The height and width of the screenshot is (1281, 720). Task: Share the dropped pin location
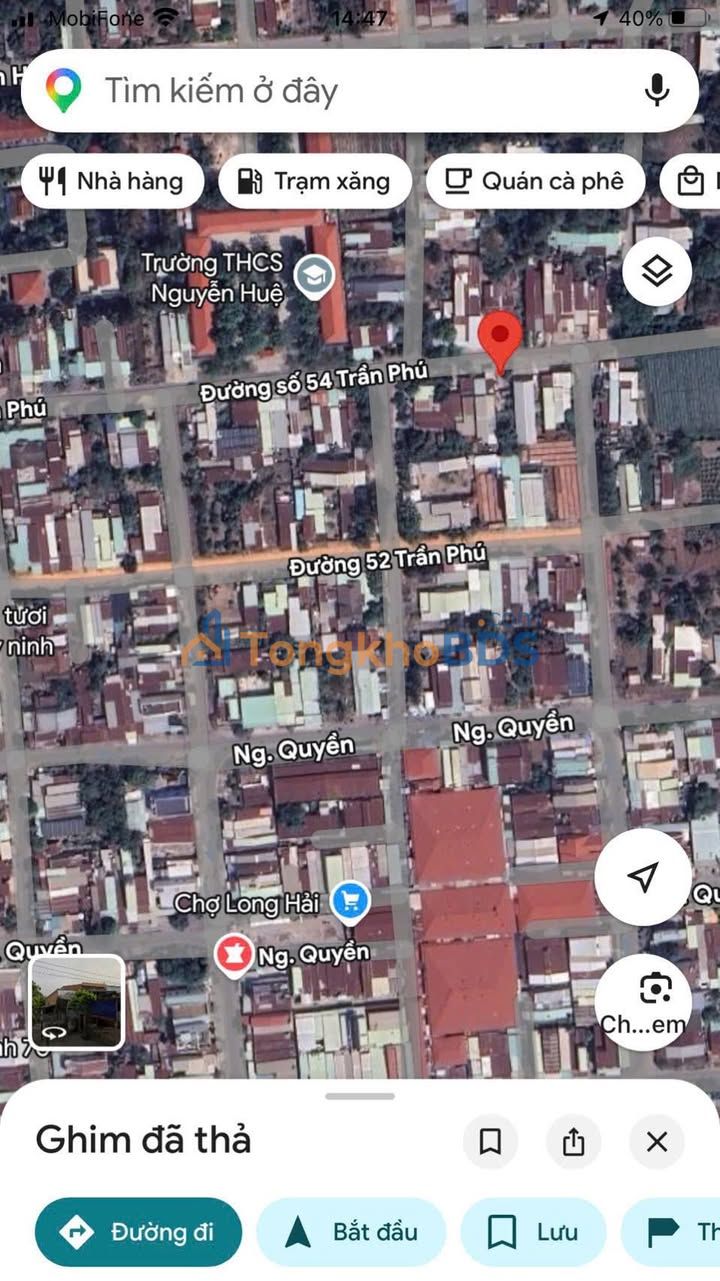click(573, 1141)
